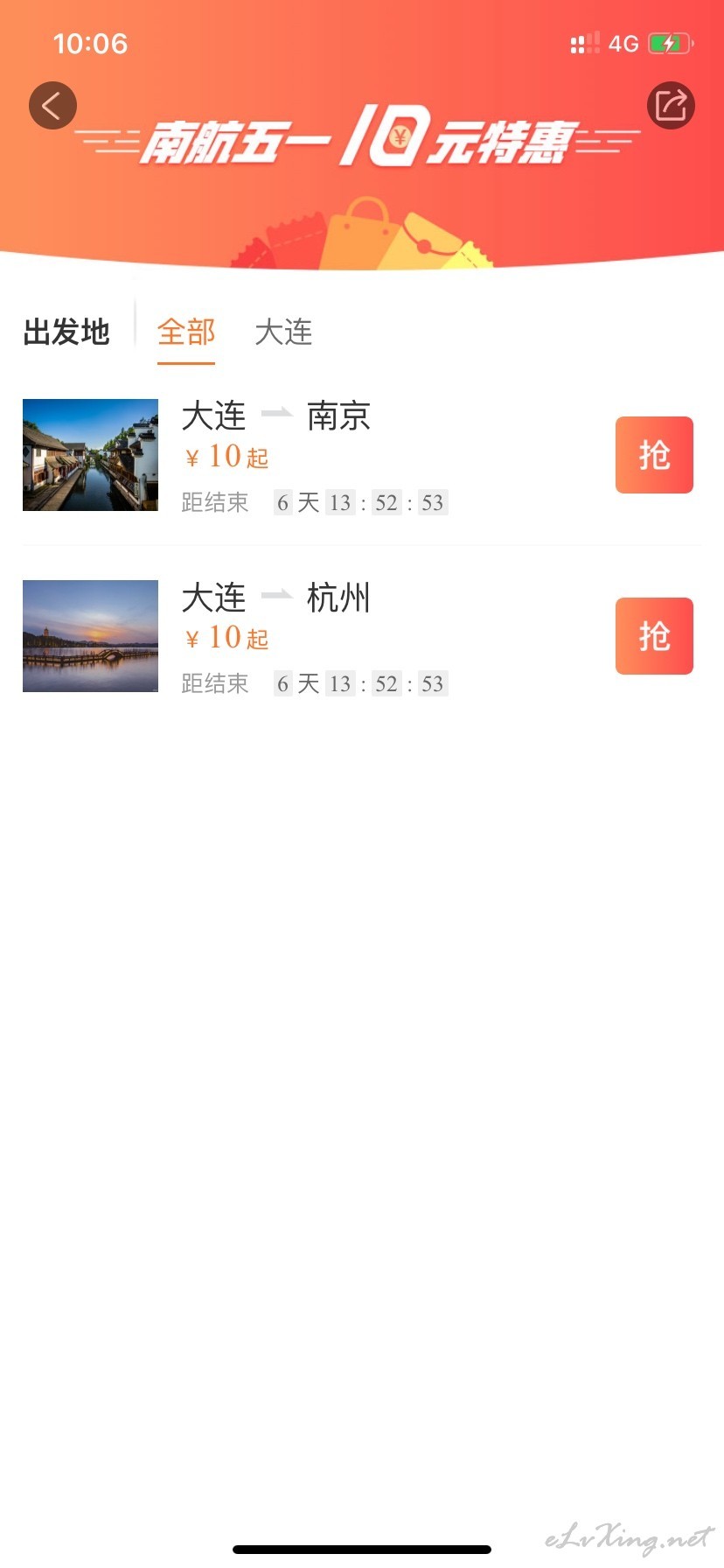Viewport: 724px width, 1568px height.
Task: Go back using the arrow icon
Action: pyautogui.click(x=52, y=106)
